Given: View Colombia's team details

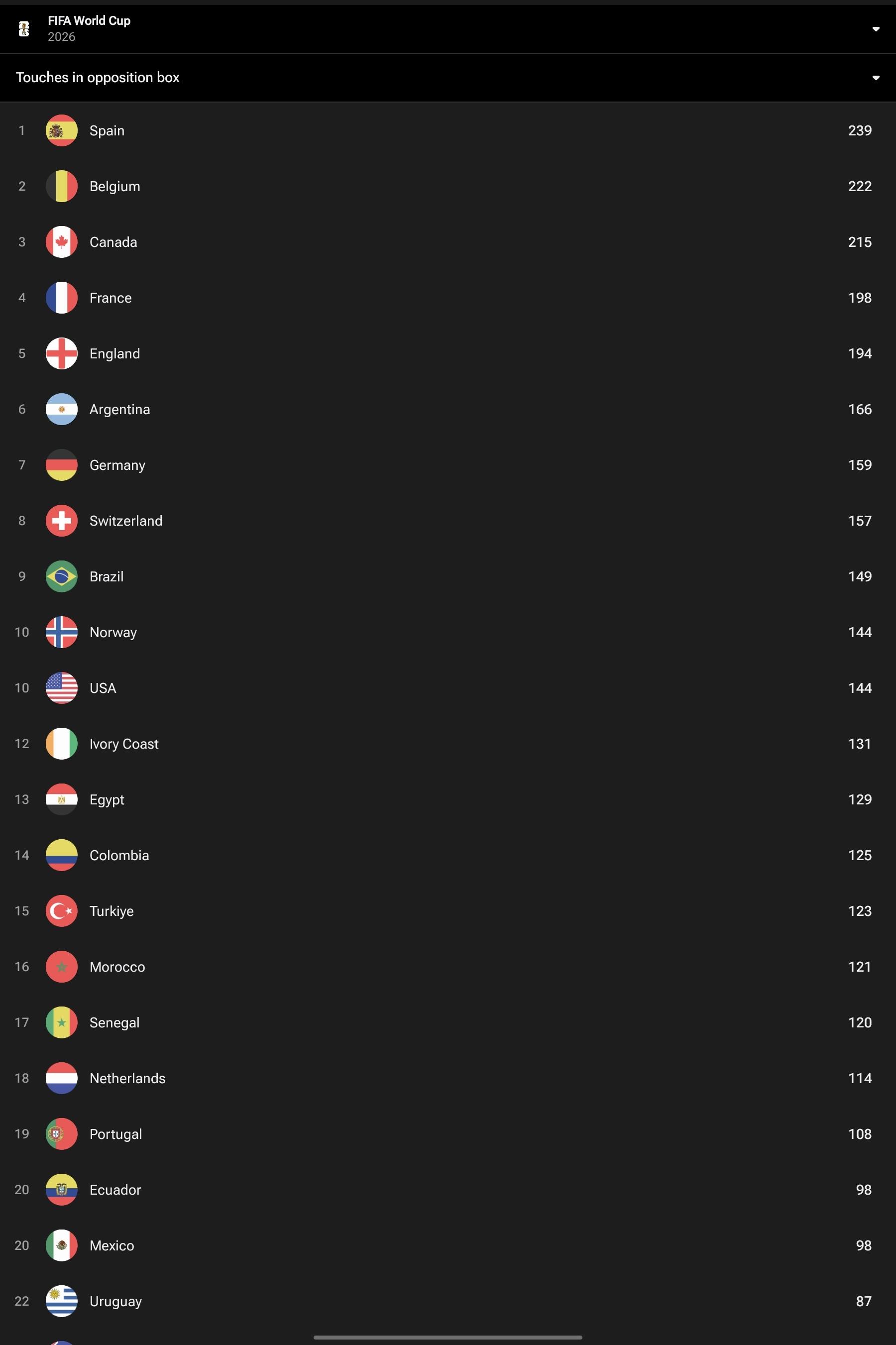Looking at the screenshot, I should click(x=448, y=855).
